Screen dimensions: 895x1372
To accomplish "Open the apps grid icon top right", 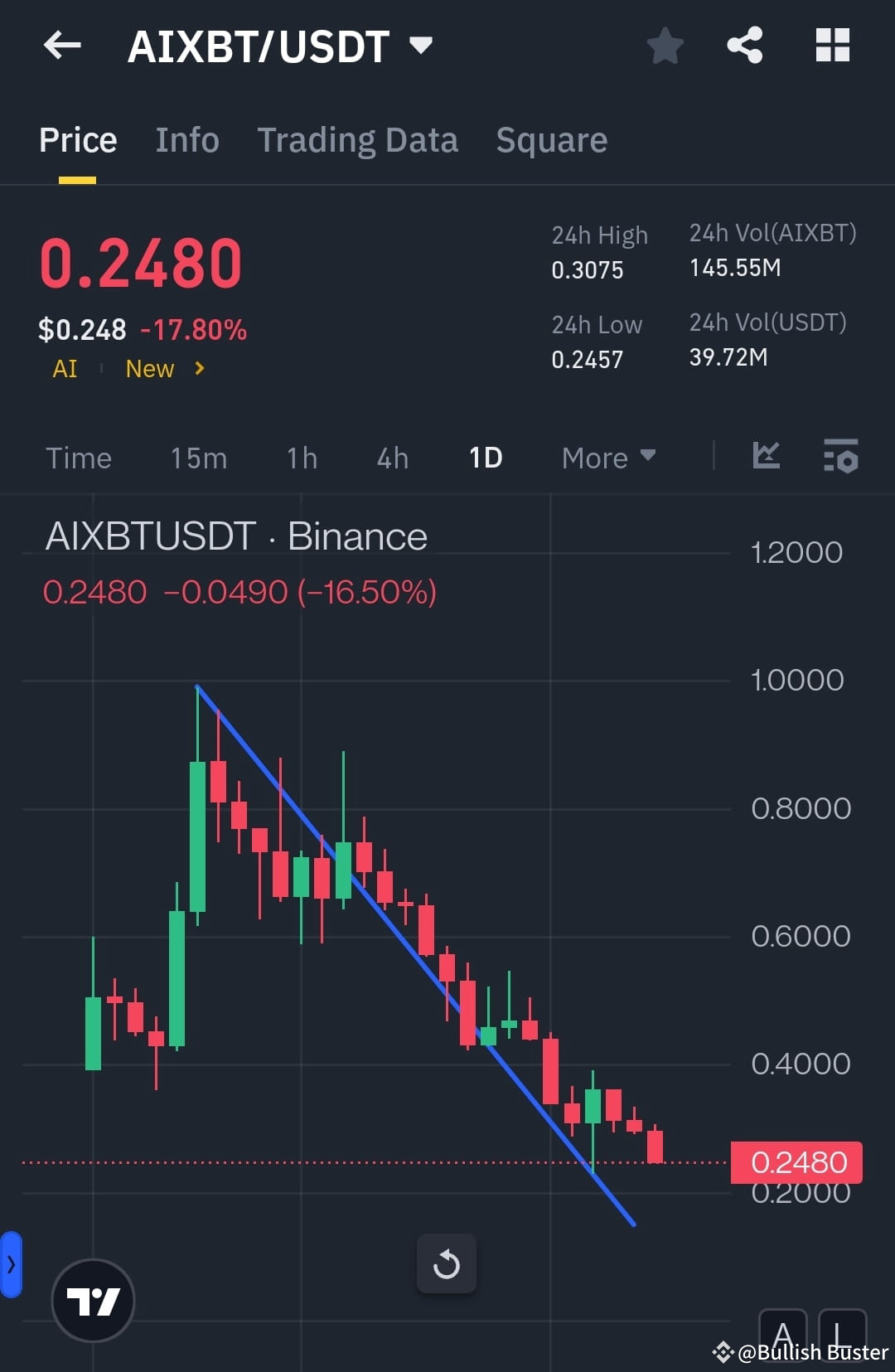I will click(833, 46).
